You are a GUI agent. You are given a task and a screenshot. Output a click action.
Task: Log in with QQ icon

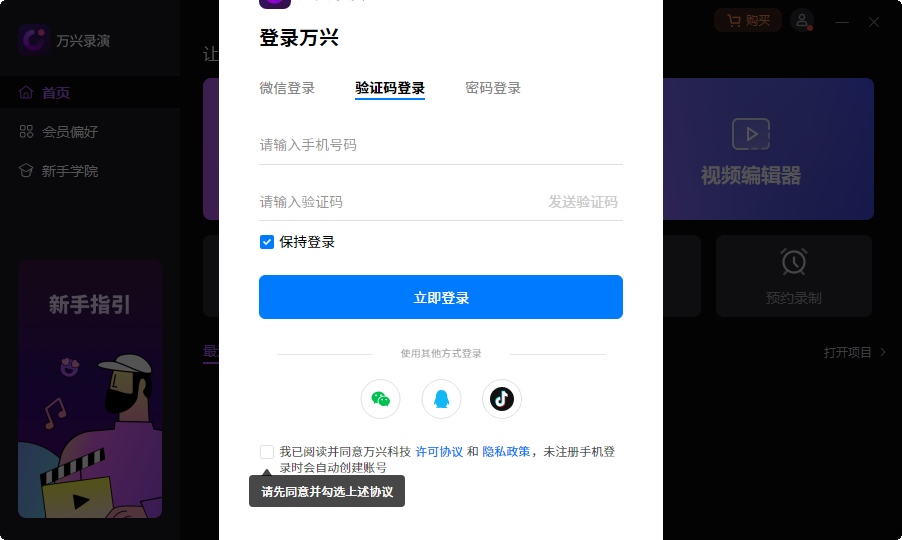pos(441,399)
